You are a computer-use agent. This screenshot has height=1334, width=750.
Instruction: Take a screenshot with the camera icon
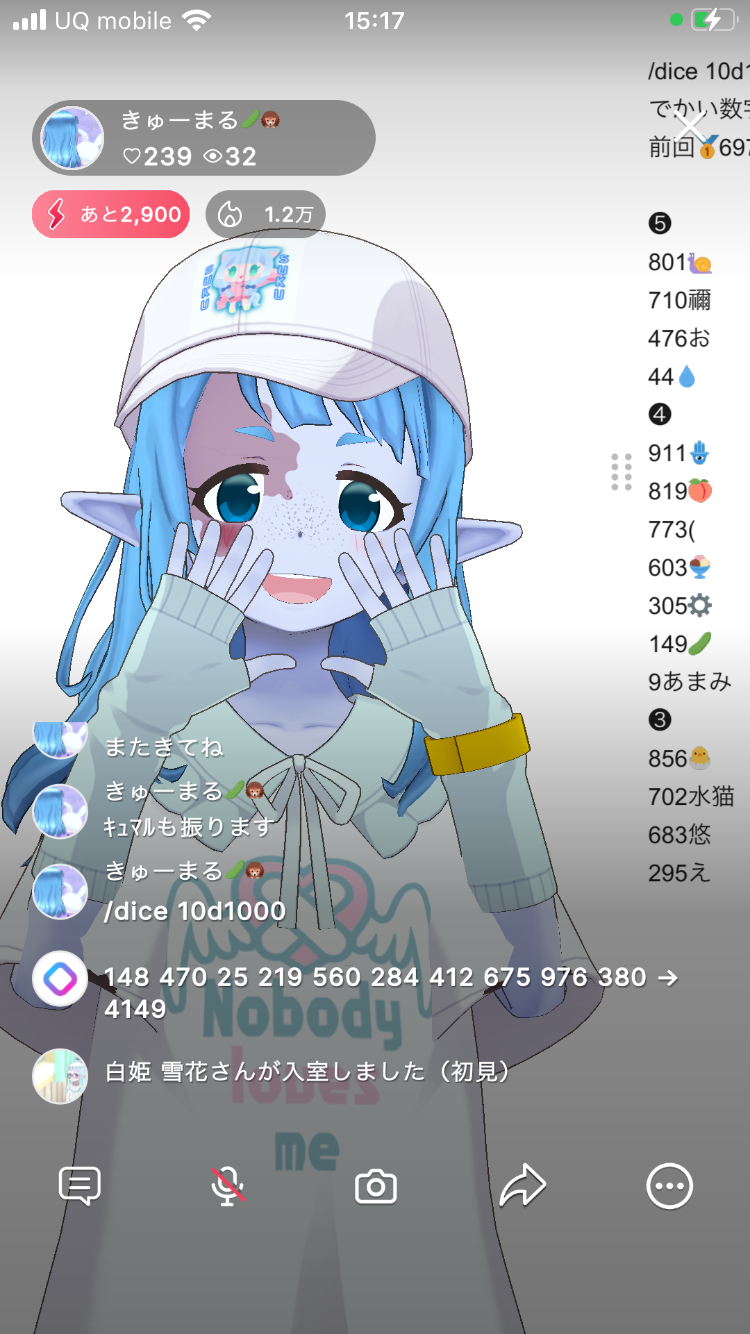376,1187
